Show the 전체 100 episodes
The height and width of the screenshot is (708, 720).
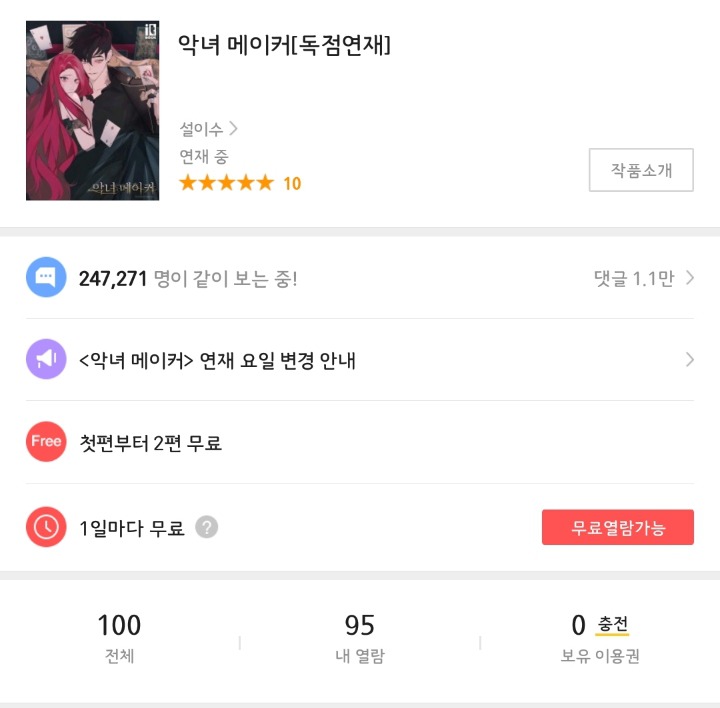[x=119, y=638]
